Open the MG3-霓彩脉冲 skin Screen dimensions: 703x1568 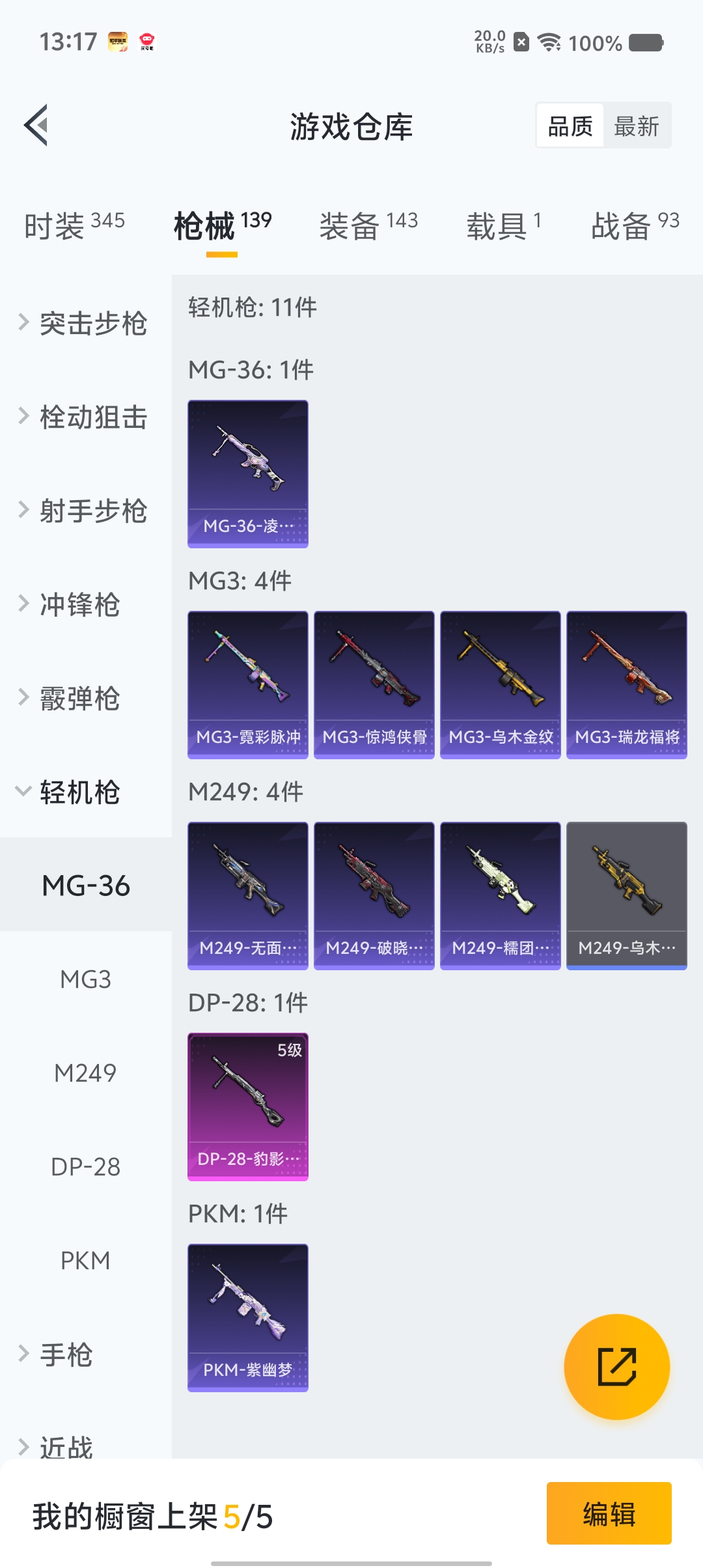[x=248, y=684]
